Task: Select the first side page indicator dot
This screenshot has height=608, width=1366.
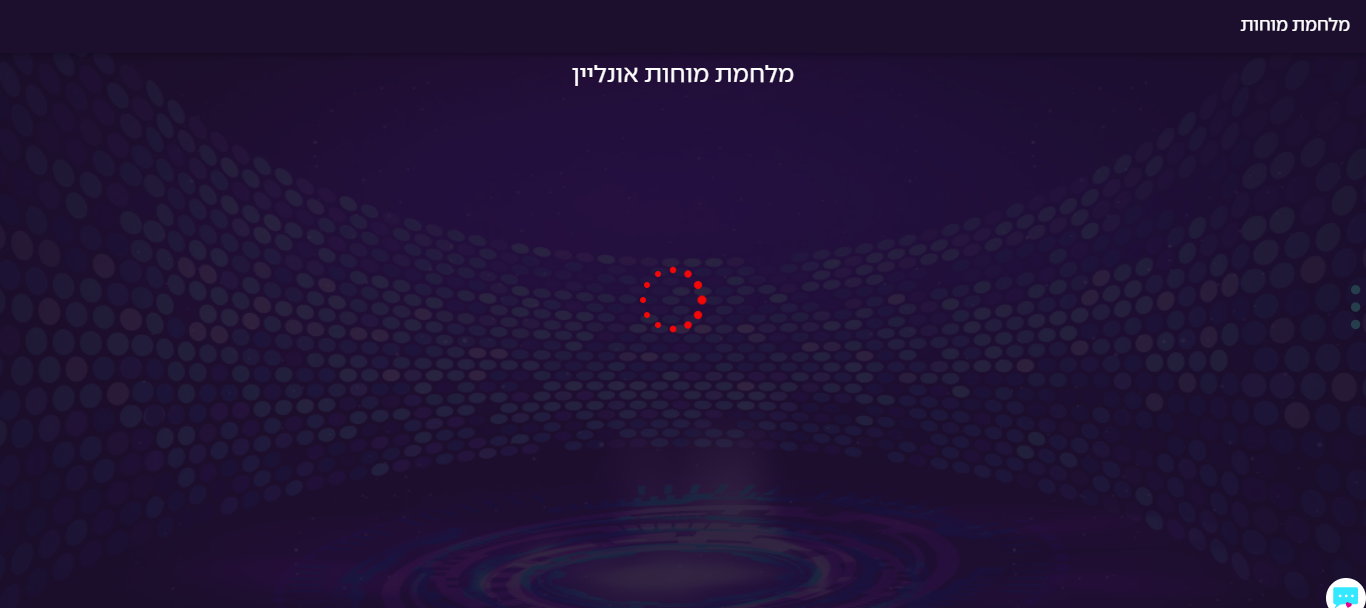Action: 1355,290
